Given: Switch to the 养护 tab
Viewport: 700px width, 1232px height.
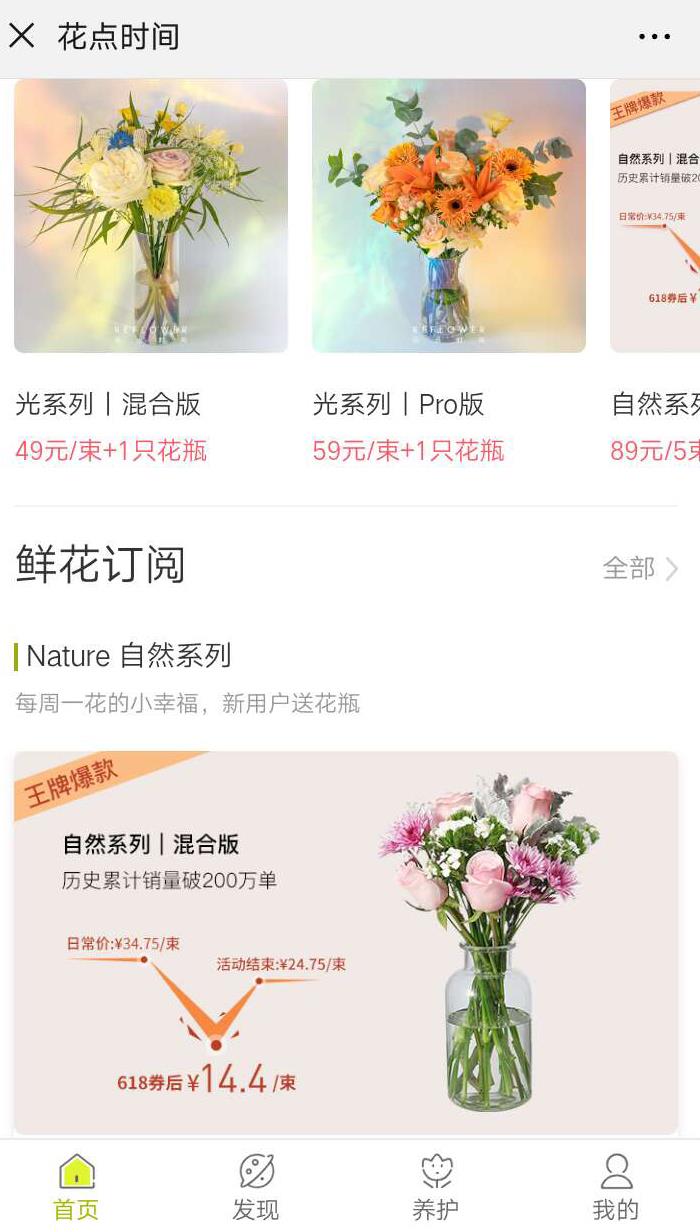Looking at the screenshot, I should [x=436, y=1187].
